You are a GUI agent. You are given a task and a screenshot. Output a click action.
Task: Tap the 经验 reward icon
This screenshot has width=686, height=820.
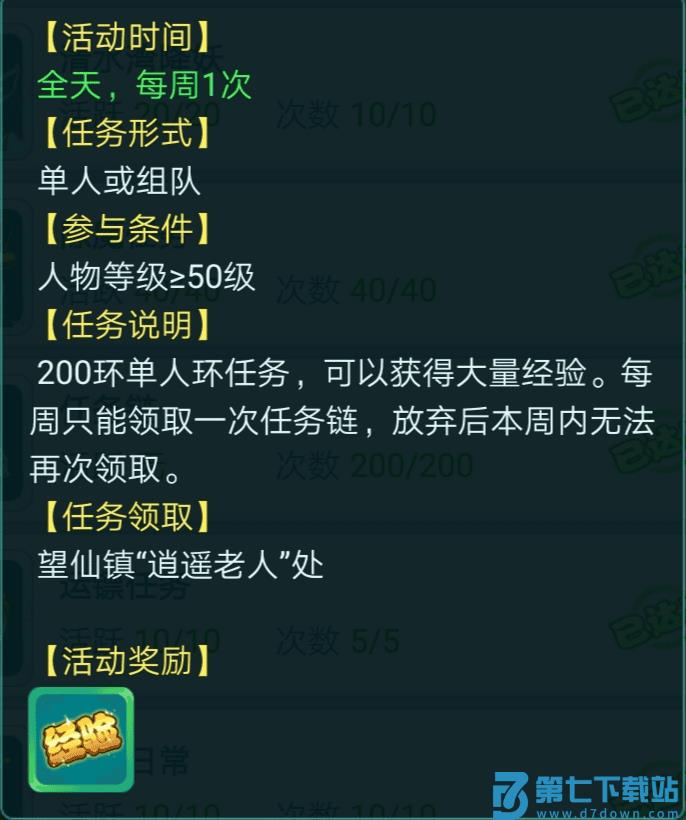81,739
